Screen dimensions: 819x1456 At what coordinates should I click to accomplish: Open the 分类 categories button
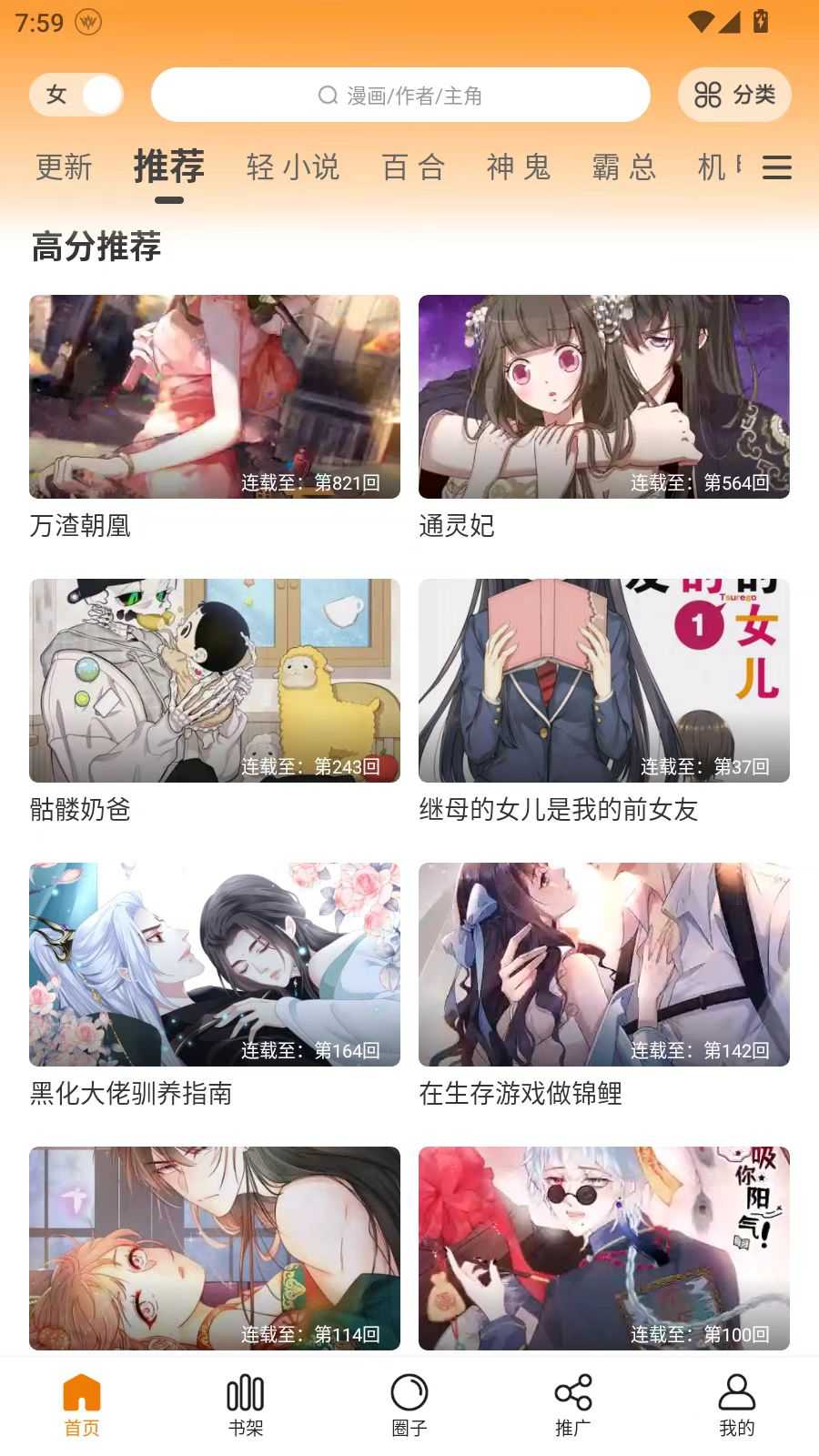pos(734,95)
